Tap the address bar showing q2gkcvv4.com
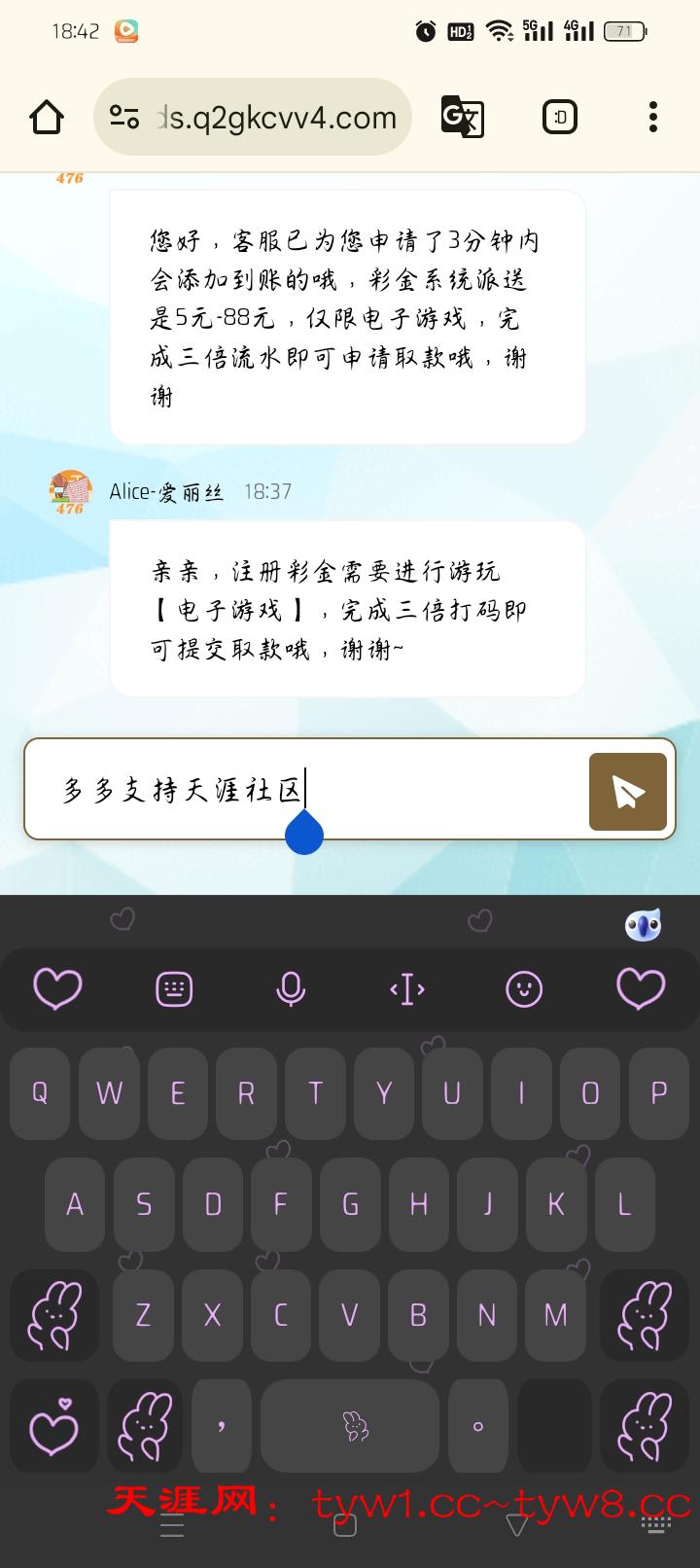 pyautogui.click(x=262, y=118)
